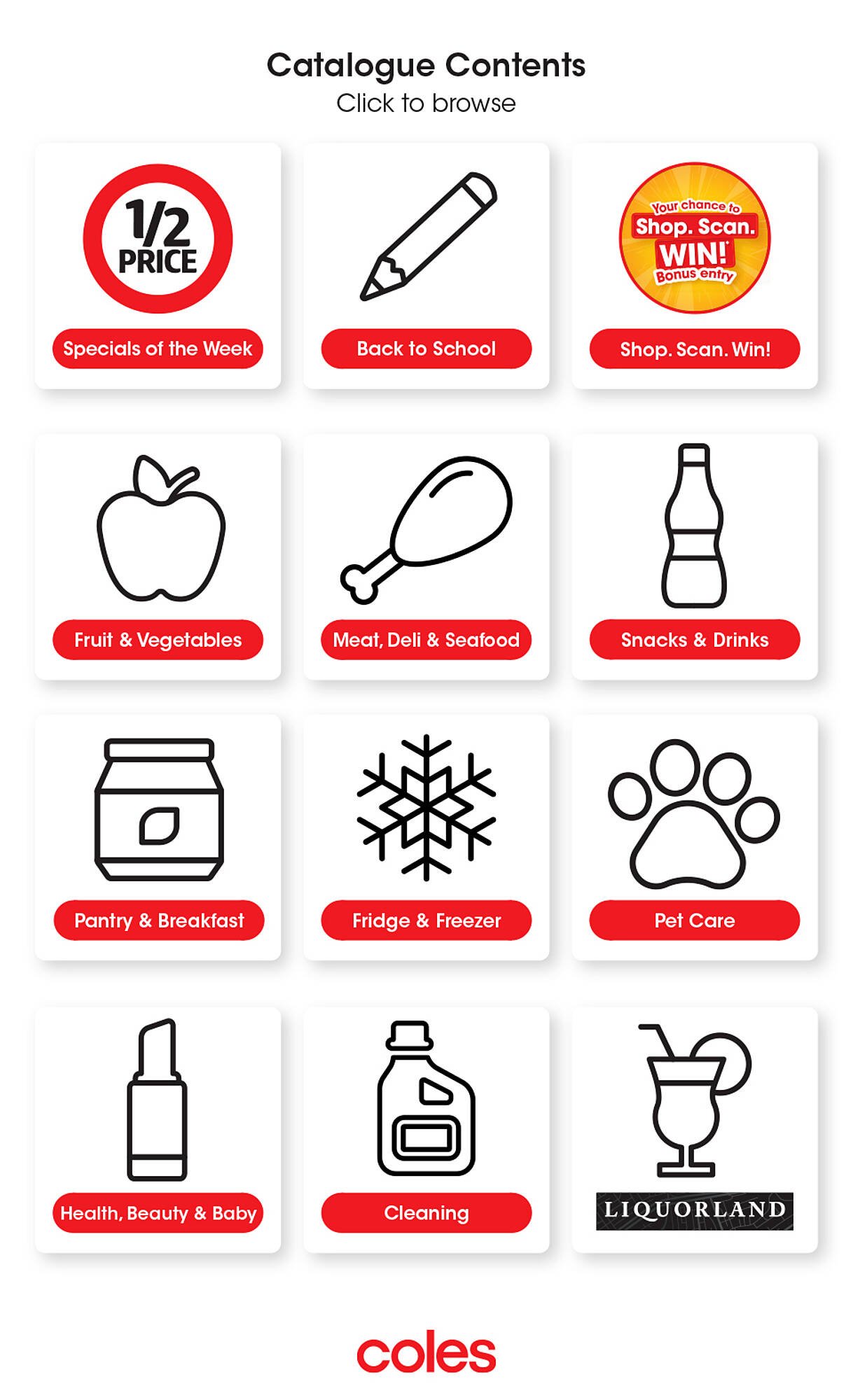
Task: Select the pencil icon for Back to School
Action: [426, 237]
